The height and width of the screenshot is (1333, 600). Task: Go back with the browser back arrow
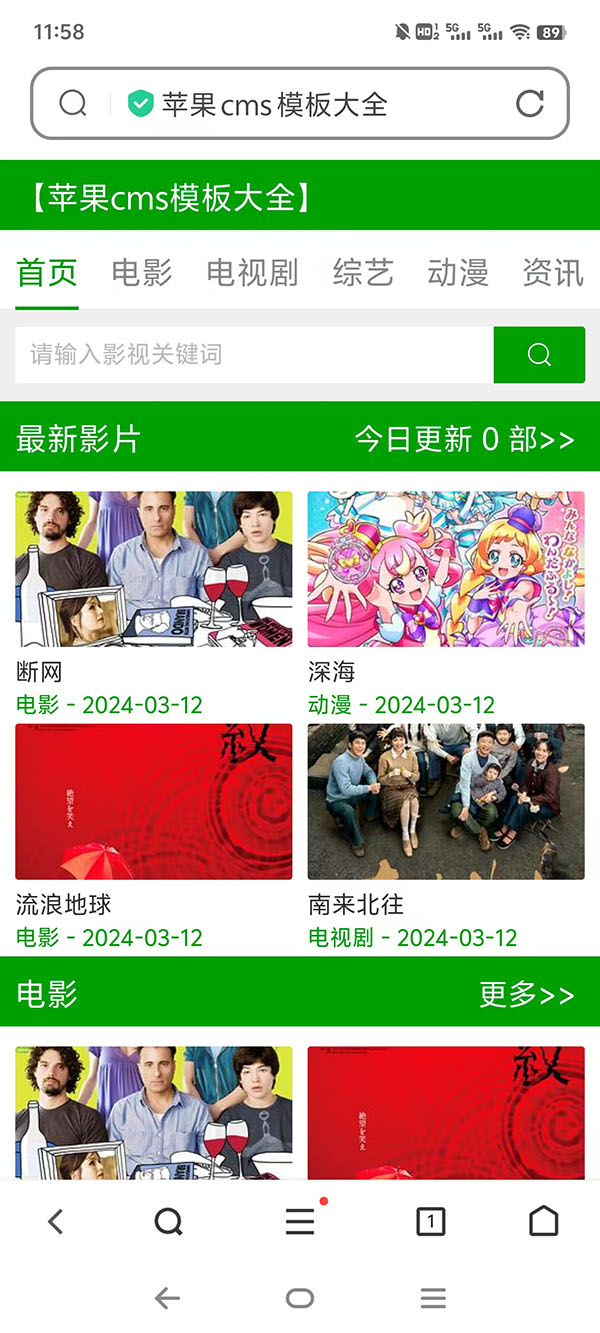pos(56,1221)
